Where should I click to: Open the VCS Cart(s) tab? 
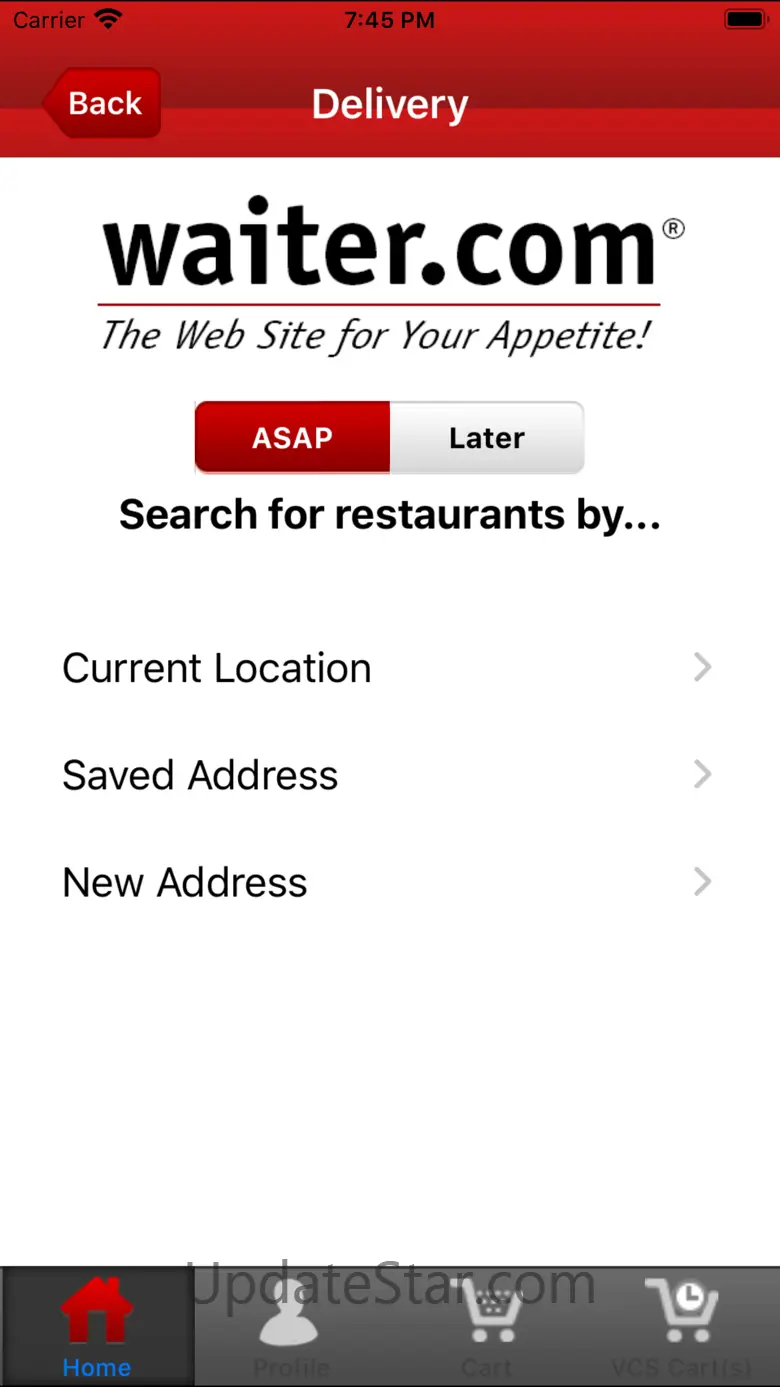682,1327
